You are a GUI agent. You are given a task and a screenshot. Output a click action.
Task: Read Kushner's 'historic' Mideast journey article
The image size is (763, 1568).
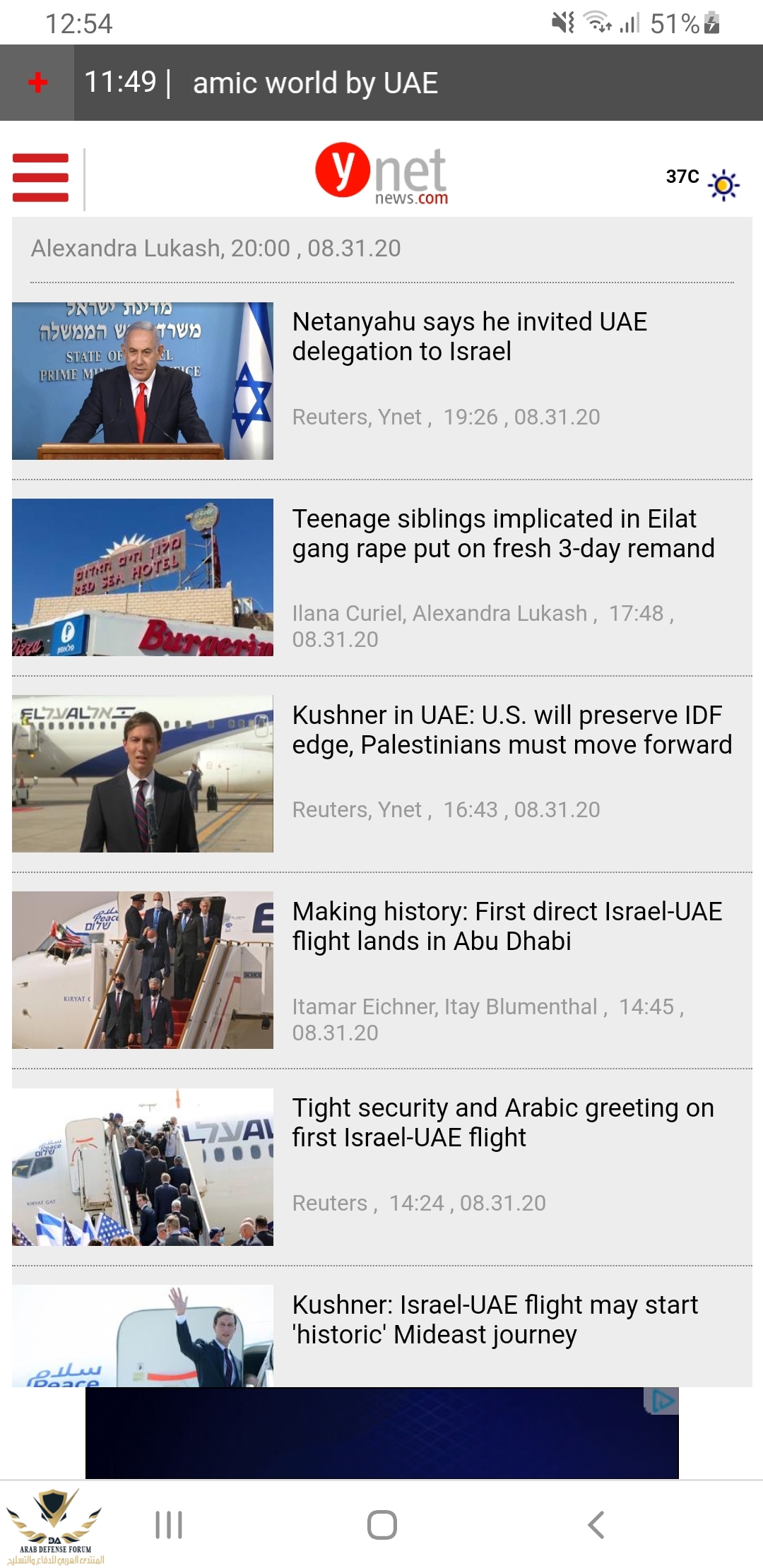[495, 1319]
